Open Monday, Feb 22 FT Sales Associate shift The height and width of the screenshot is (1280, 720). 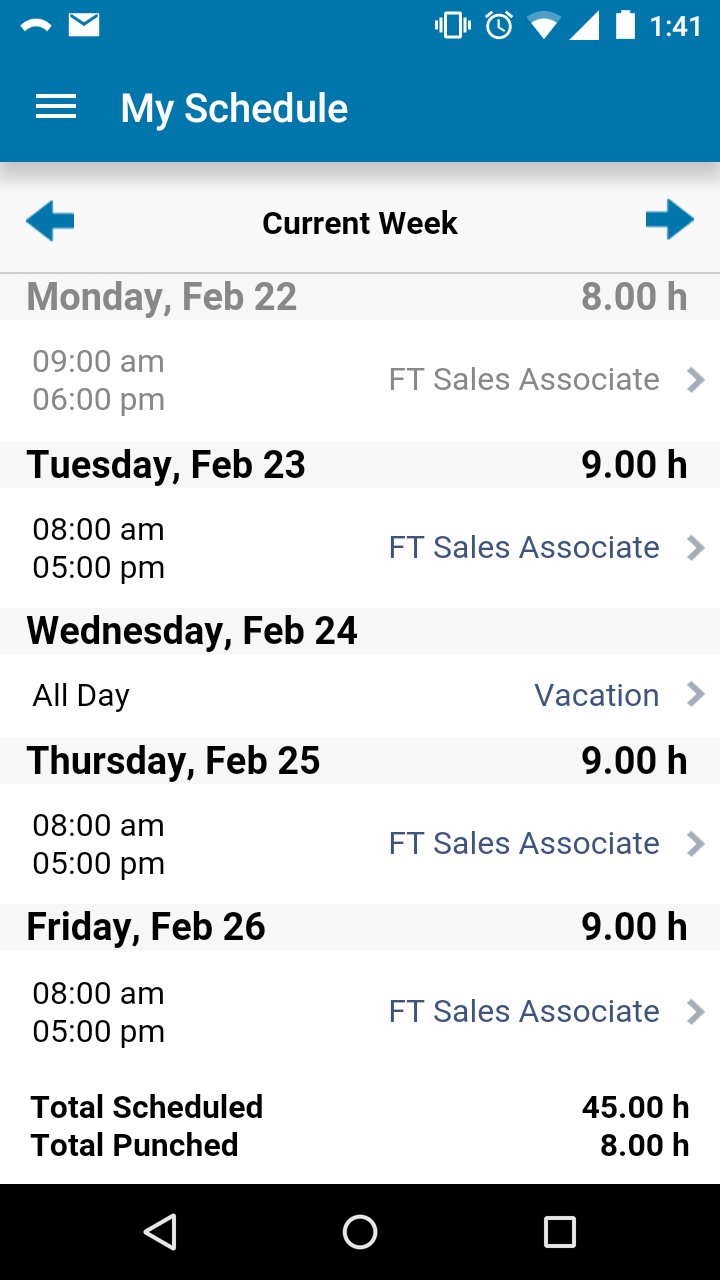tap(360, 380)
